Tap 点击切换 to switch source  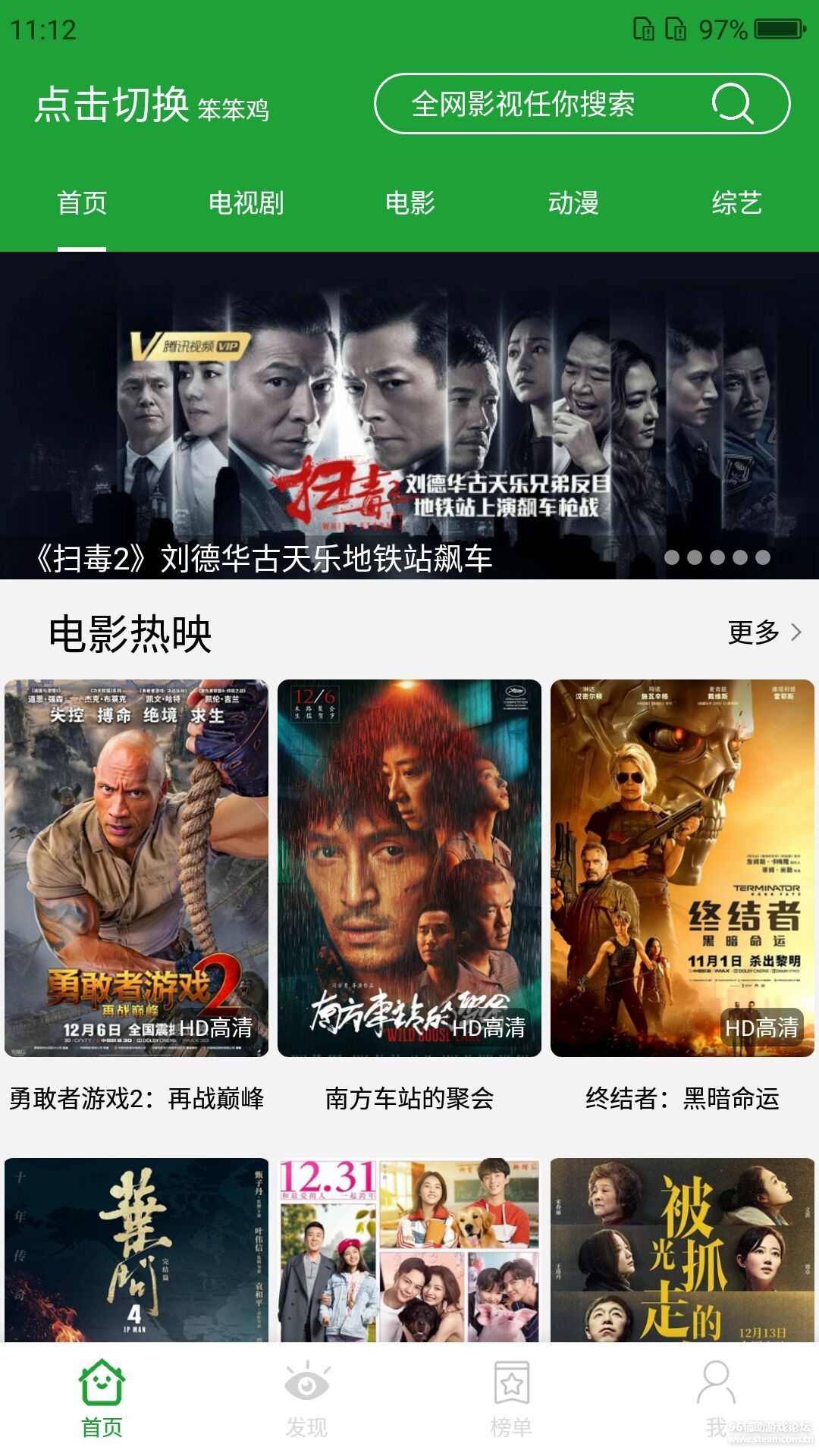pos(112,104)
